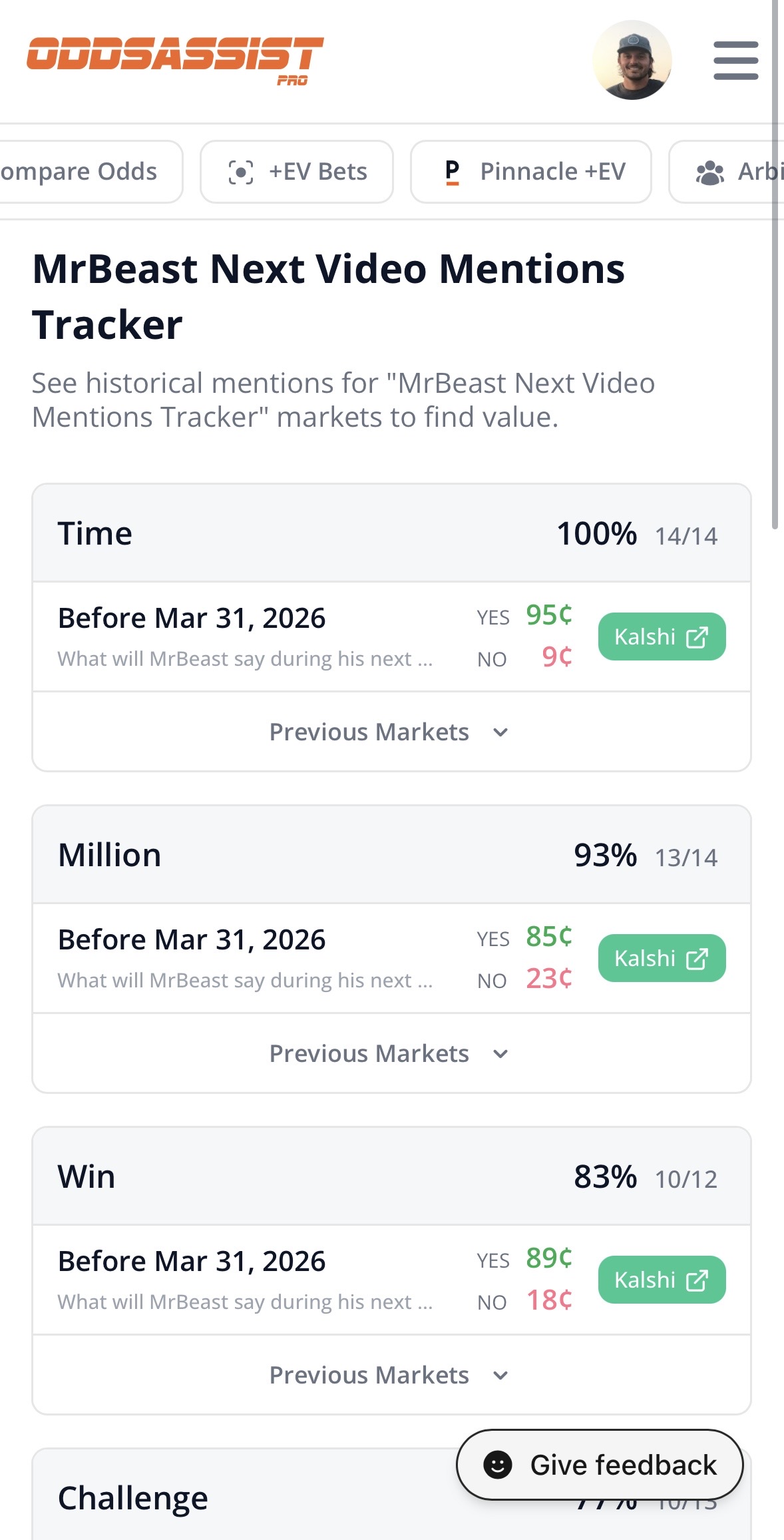Expand Previous Markets under Million

tap(391, 1053)
